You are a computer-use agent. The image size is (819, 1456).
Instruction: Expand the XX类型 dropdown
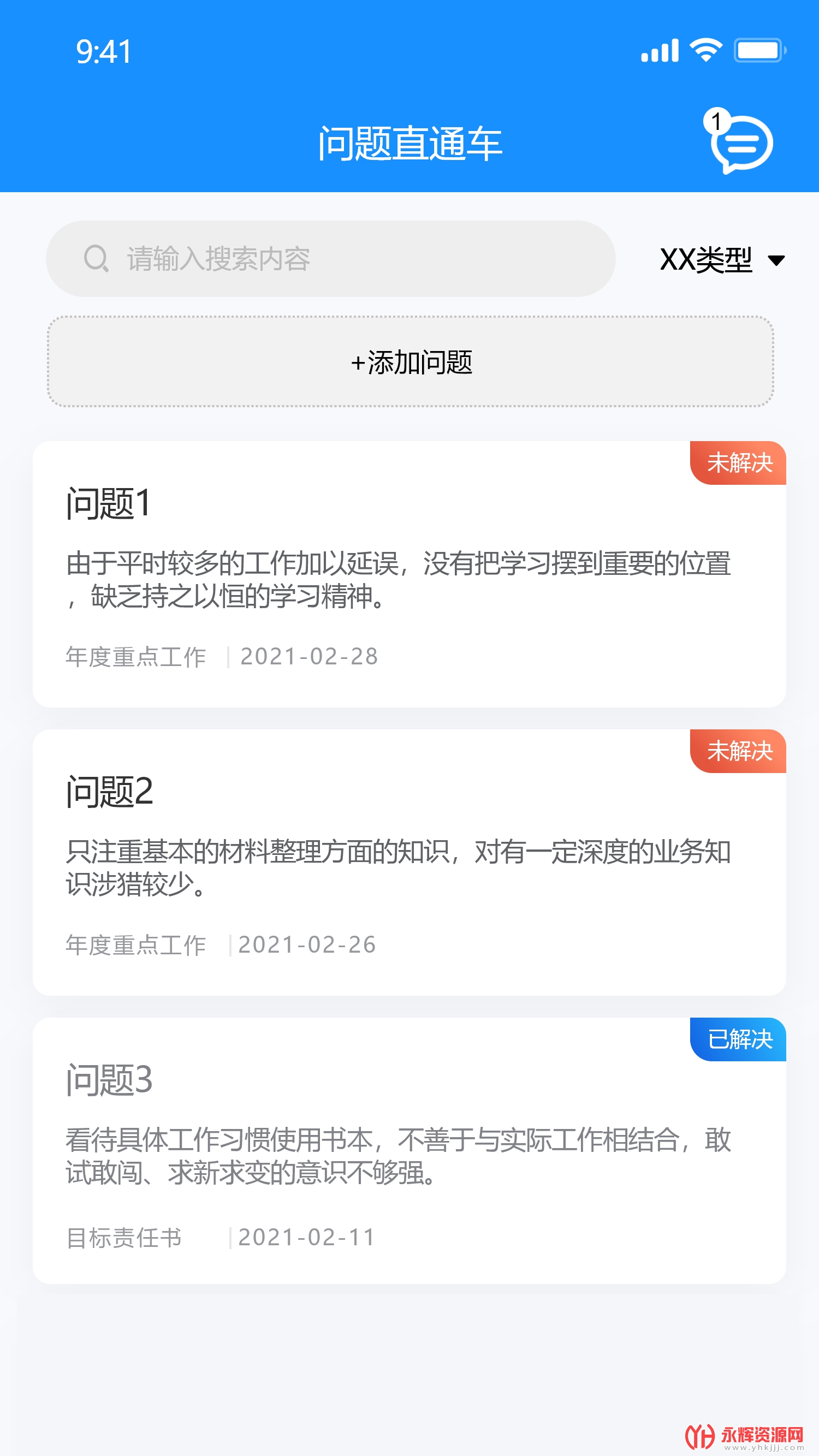click(722, 260)
